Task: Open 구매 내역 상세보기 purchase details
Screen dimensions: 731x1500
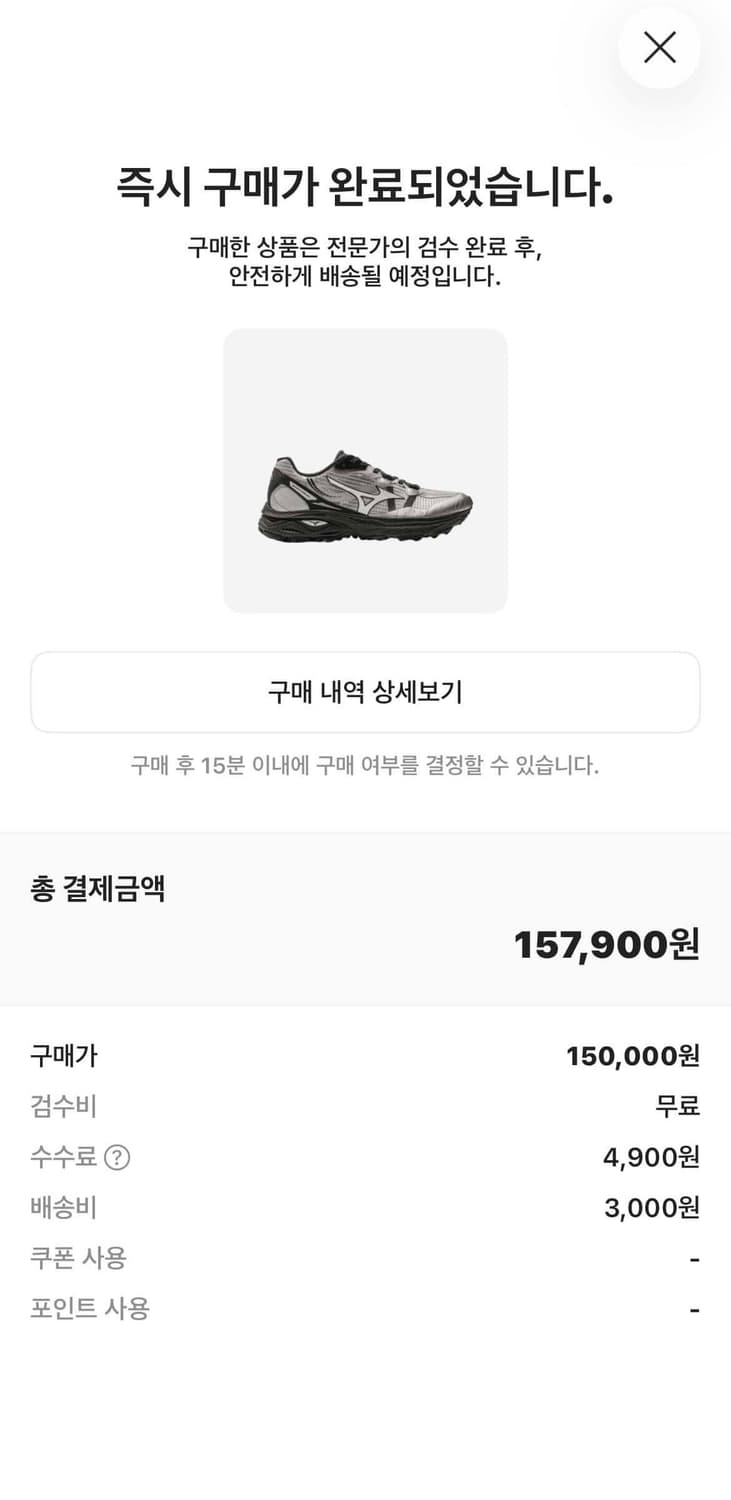Action: click(x=365, y=690)
